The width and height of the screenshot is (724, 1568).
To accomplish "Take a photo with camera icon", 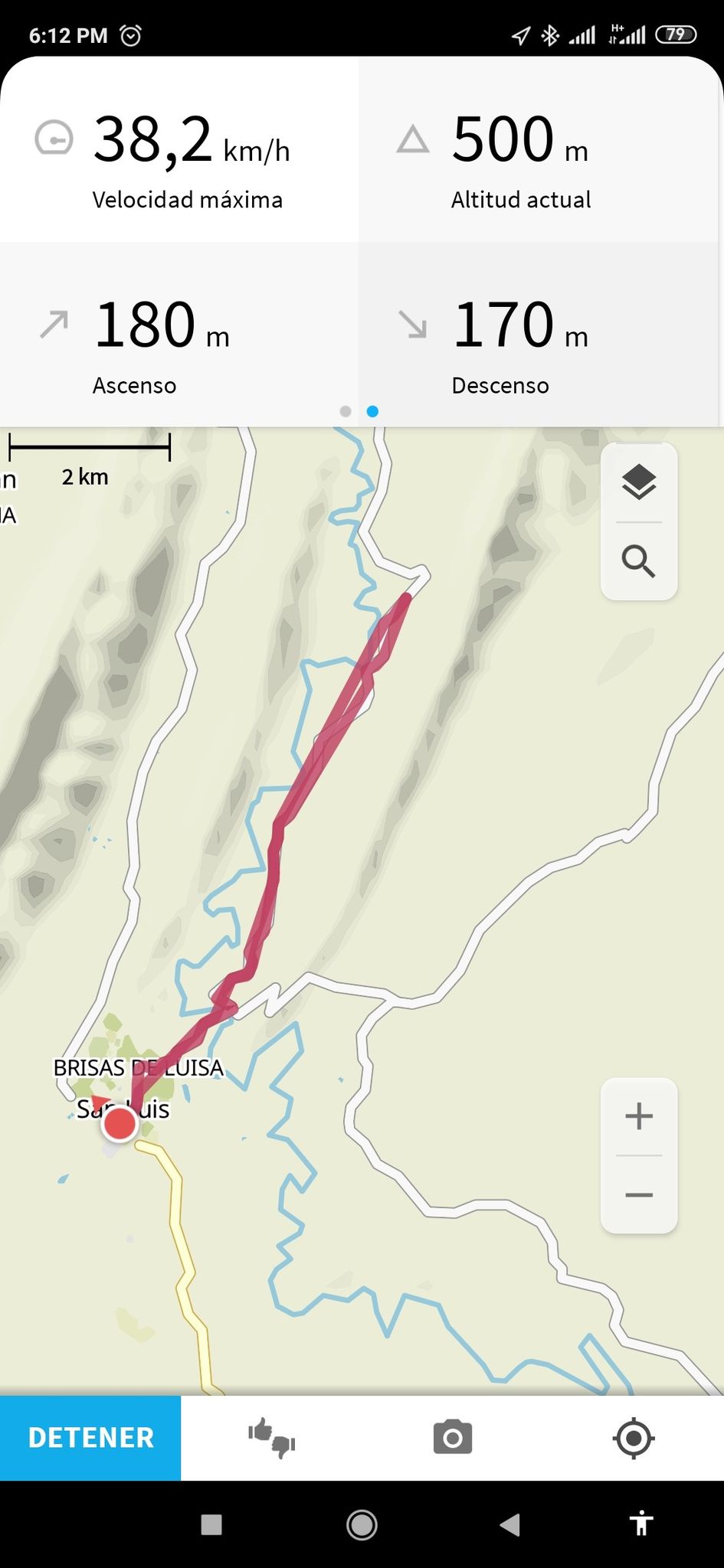I will coord(453,1438).
